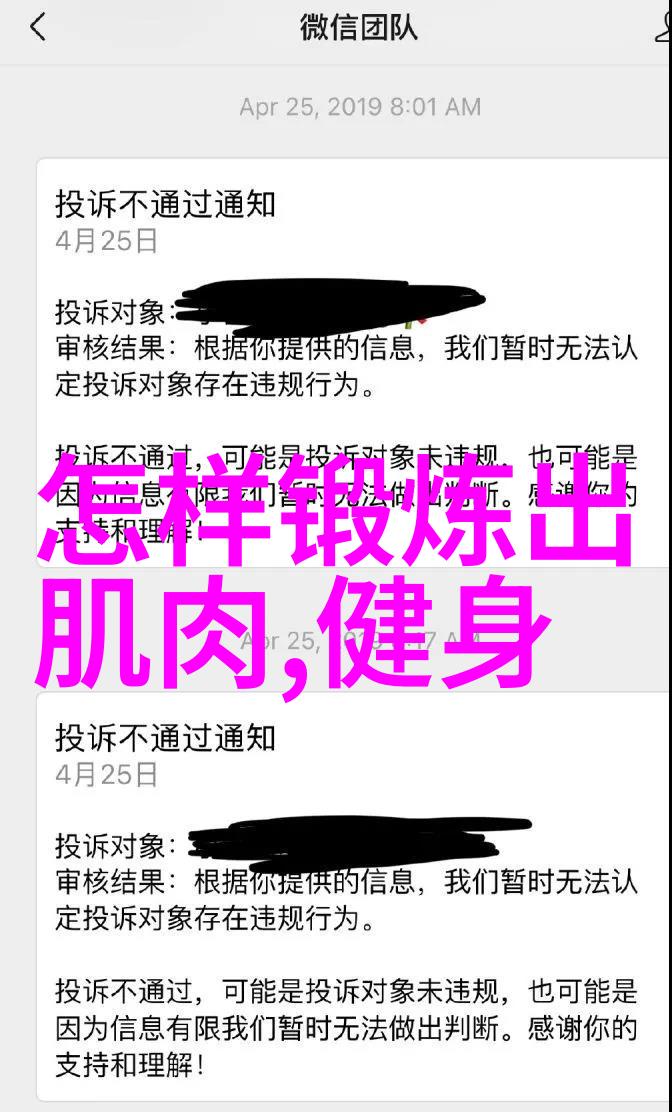Open the 微信团队 chat info icon
Viewport: 672px width, 1112px height.
(662, 27)
